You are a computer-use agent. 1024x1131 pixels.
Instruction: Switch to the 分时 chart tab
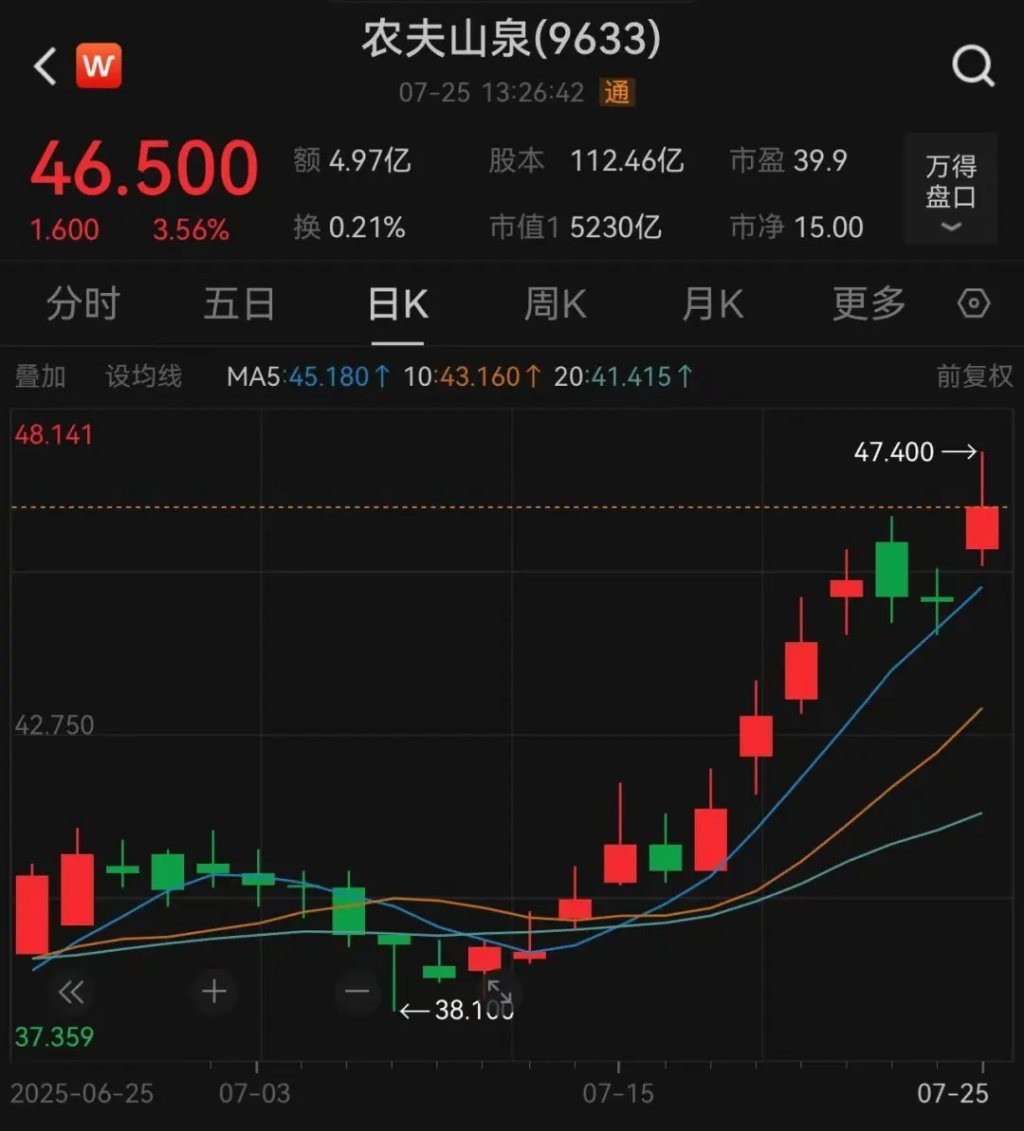point(83,304)
